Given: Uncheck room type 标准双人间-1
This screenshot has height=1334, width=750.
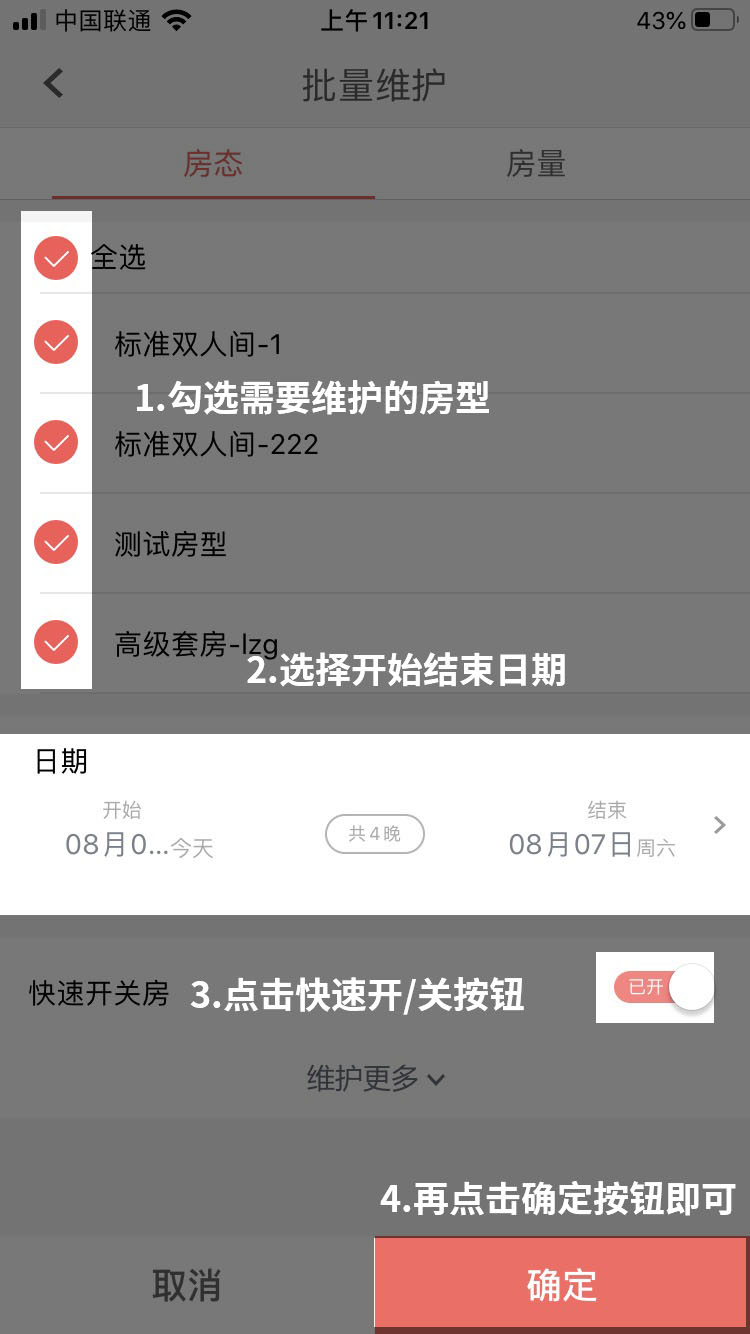Looking at the screenshot, I should [56, 342].
